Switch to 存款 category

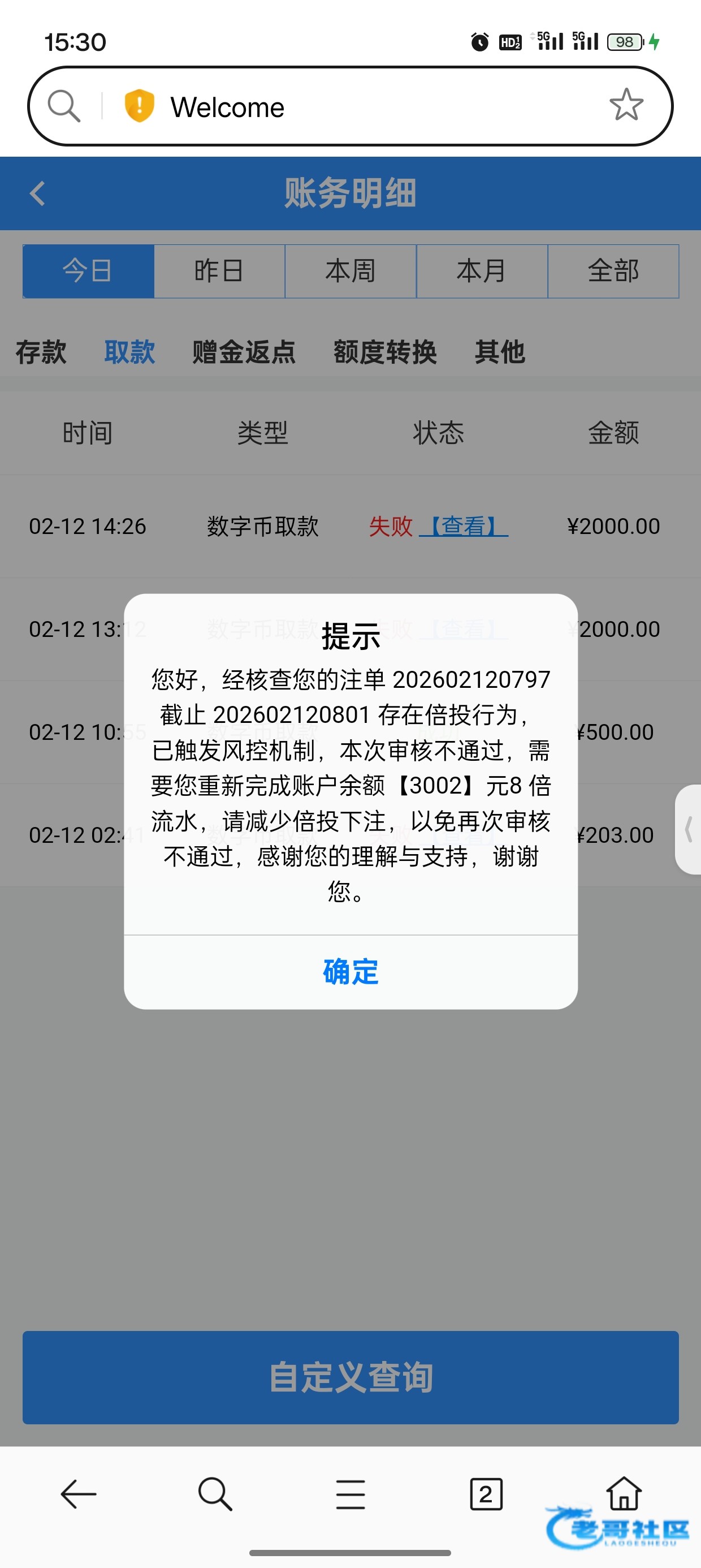click(x=41, y=352)
